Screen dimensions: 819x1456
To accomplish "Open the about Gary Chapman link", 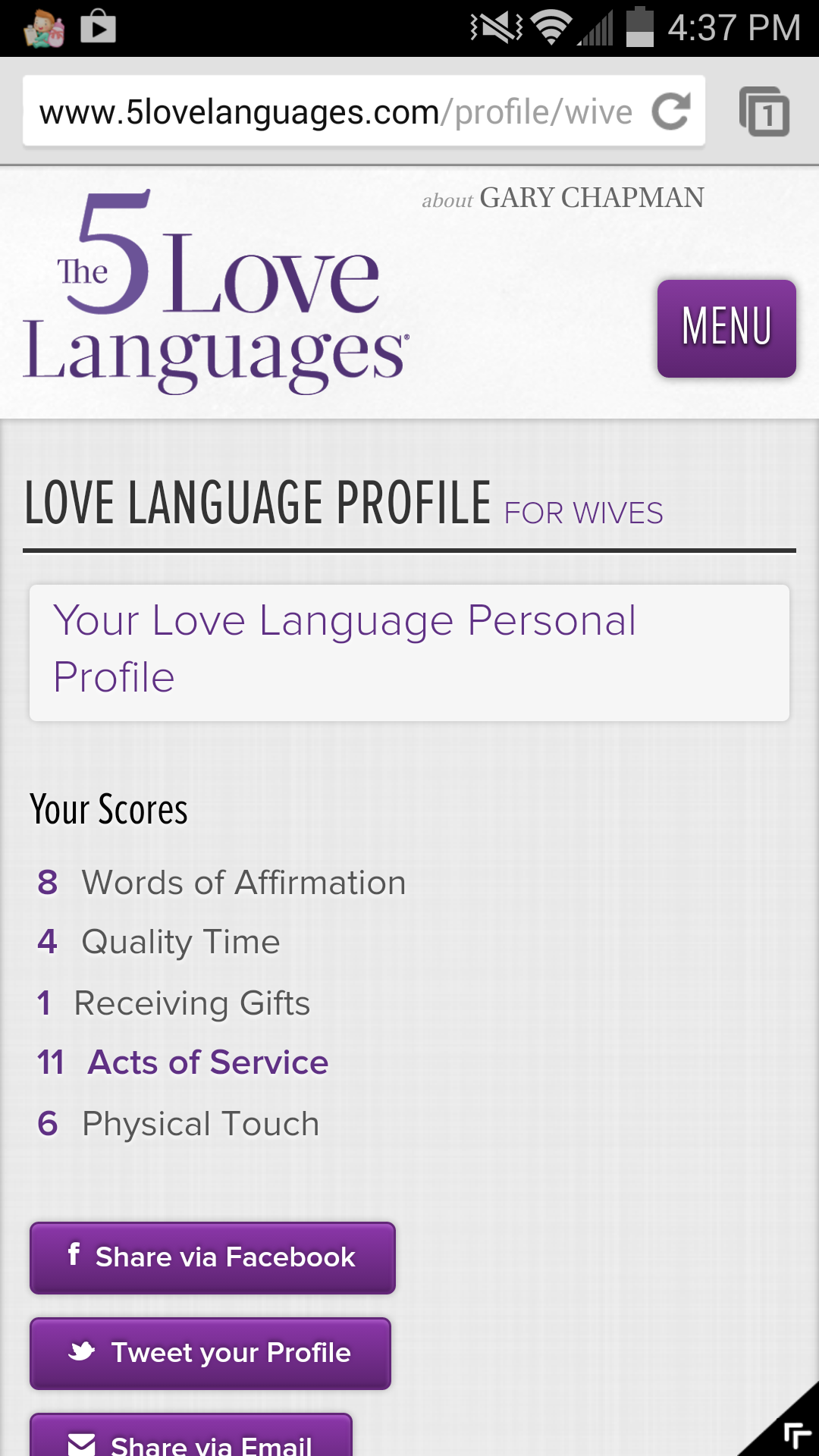I will coord(563,198).
